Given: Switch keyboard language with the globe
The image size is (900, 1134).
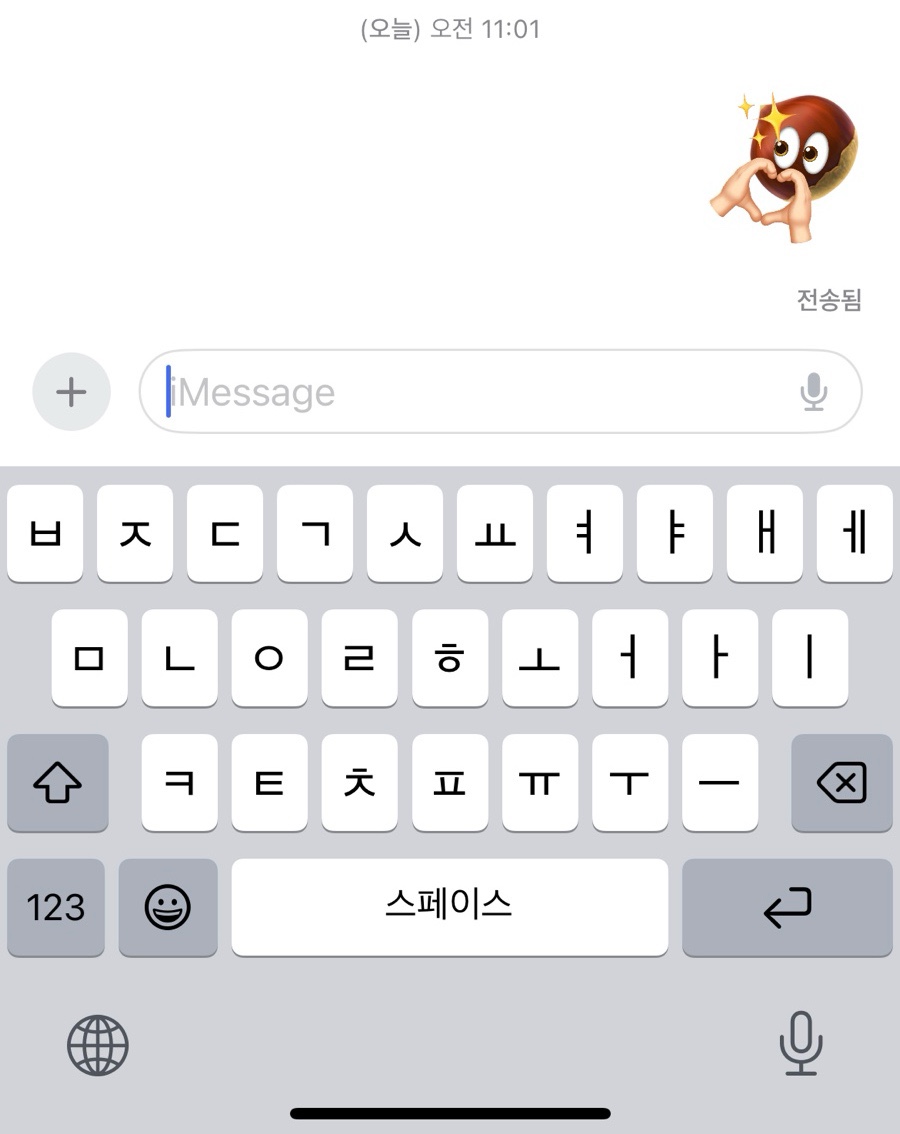Looking at the screenshot, I should point(98,1045).
